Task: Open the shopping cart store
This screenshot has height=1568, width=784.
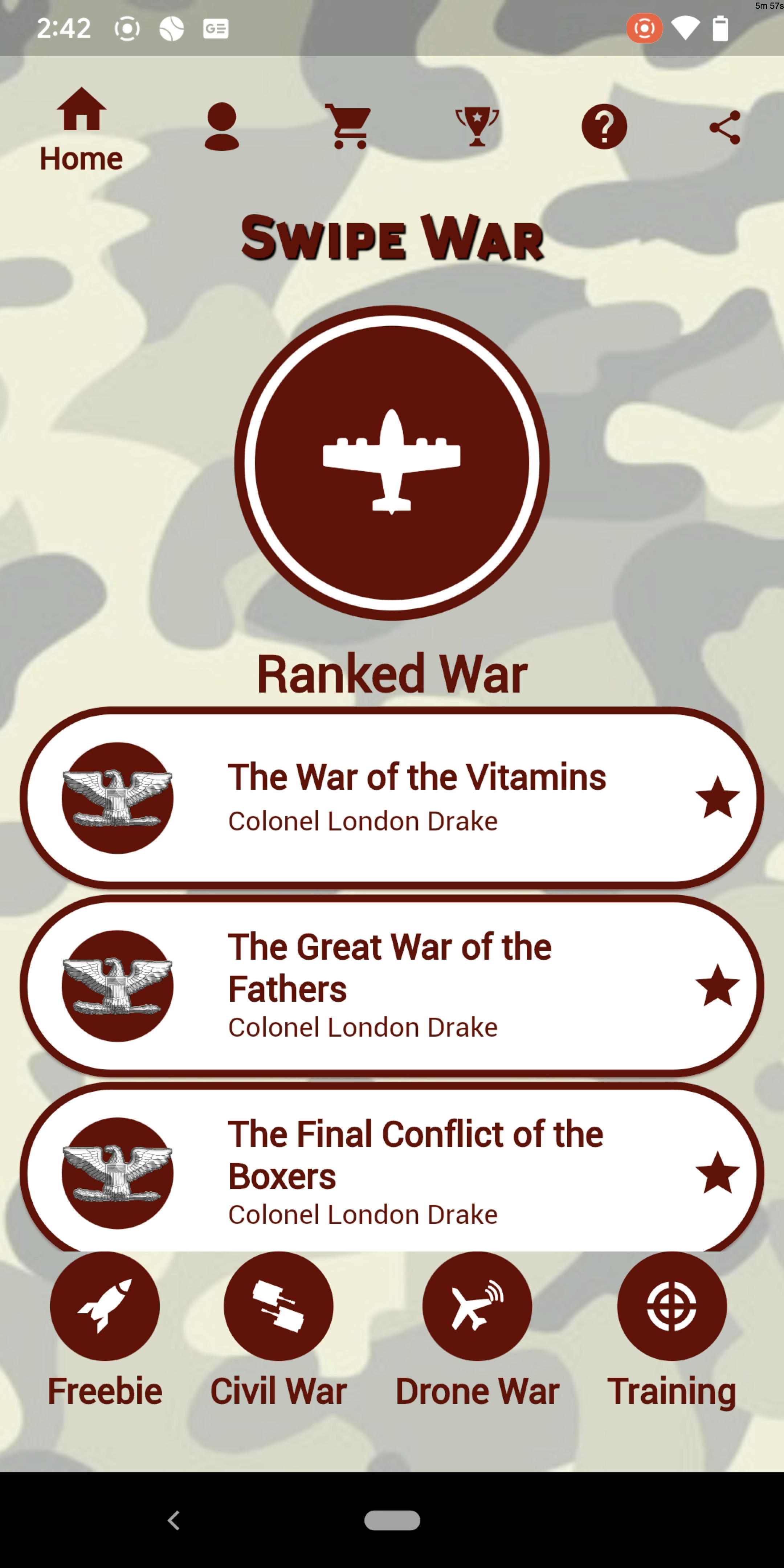Action: point(349,127)
